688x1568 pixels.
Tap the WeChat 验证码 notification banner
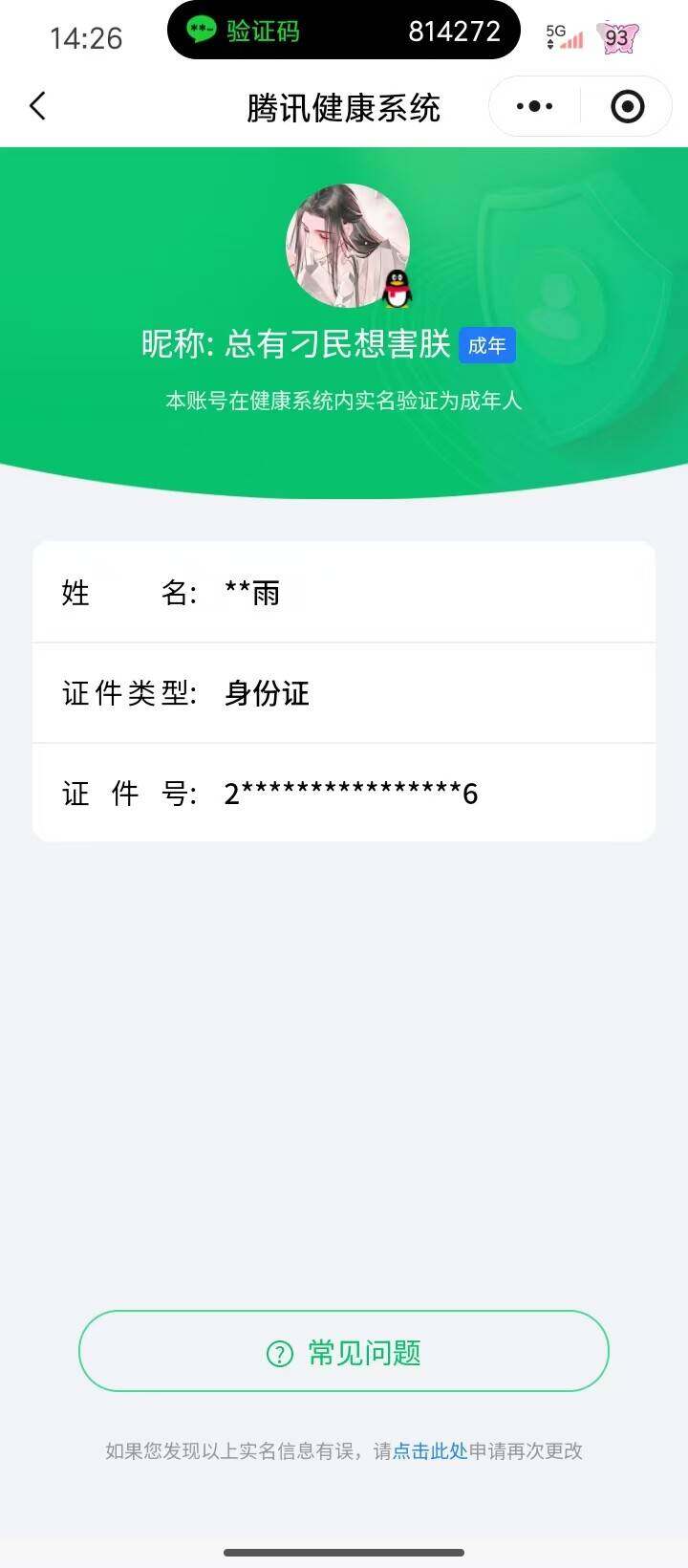pos(344,31)
